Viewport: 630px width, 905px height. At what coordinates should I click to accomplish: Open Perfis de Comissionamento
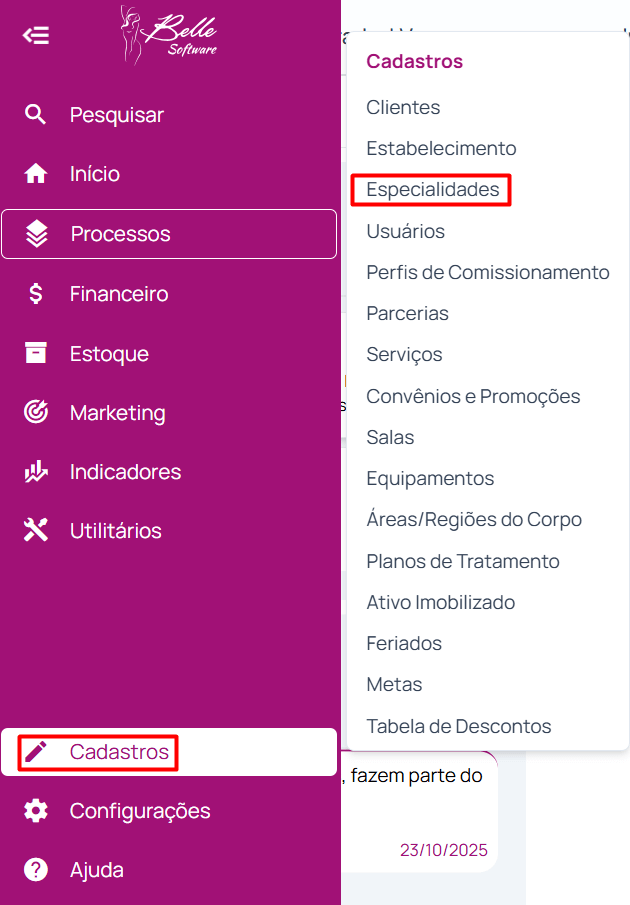point(487,272)
